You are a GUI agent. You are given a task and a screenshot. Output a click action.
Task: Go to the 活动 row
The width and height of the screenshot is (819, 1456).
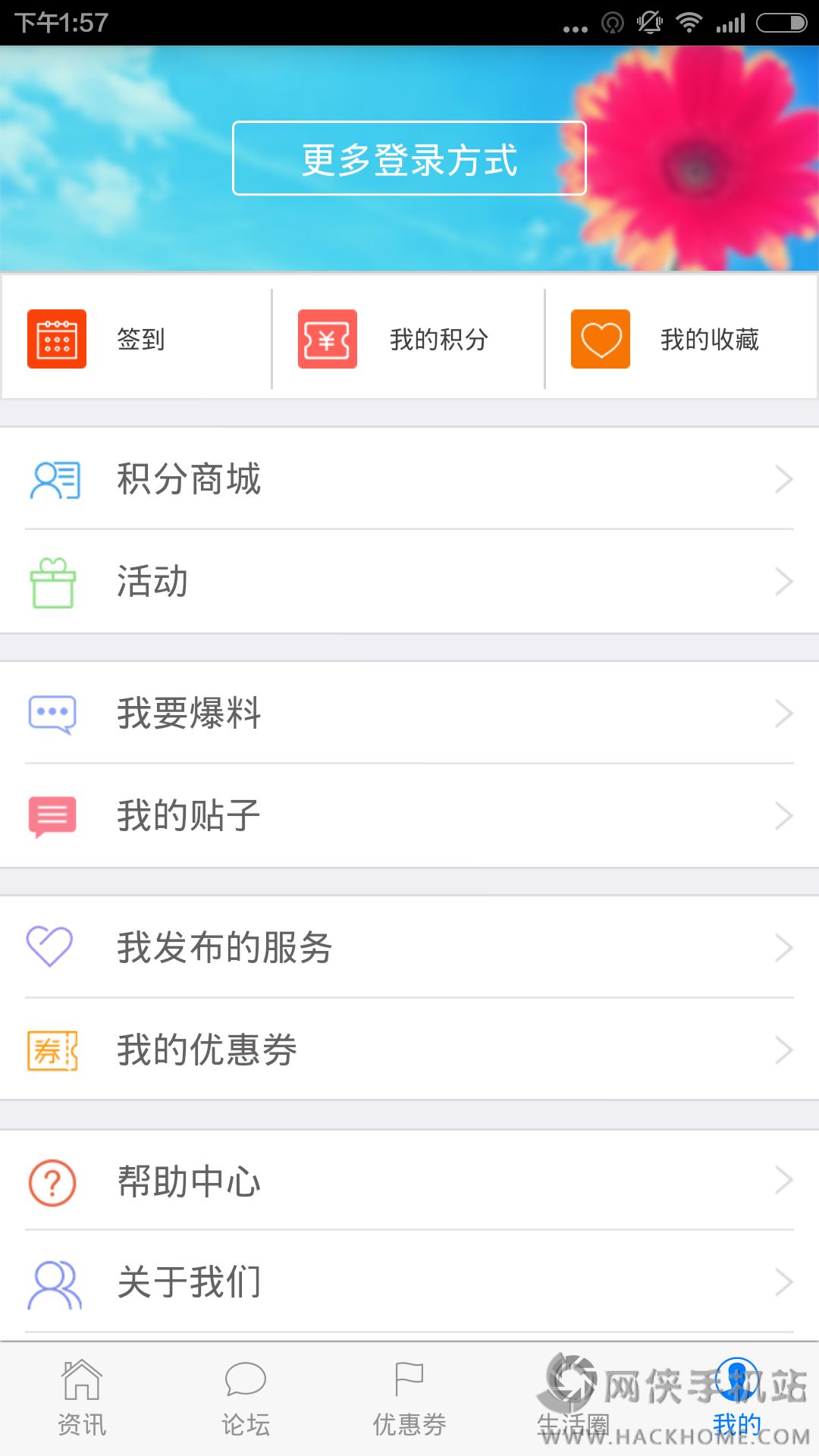409,582
